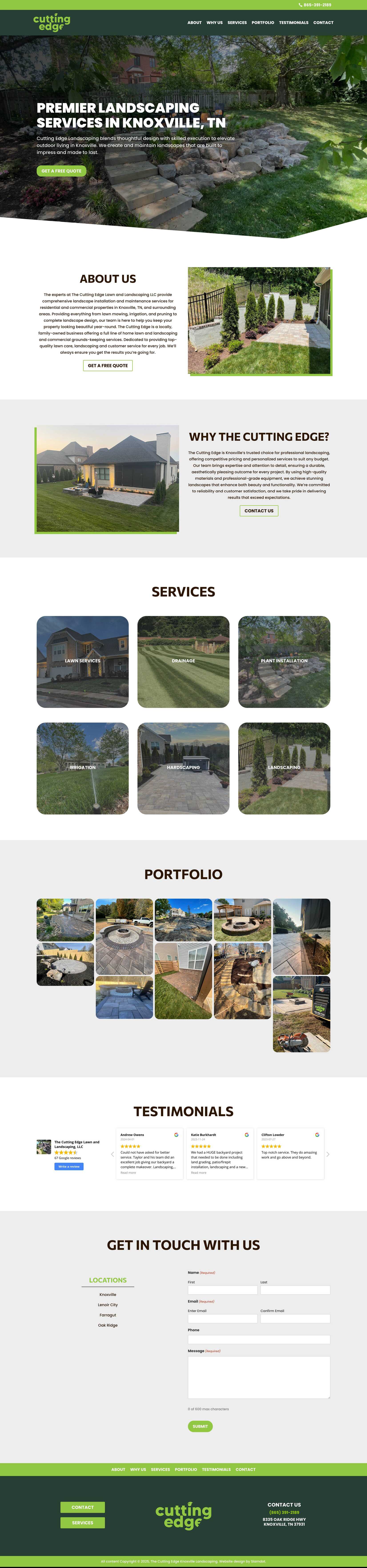Open the Lawn Services card

[83, 662]
